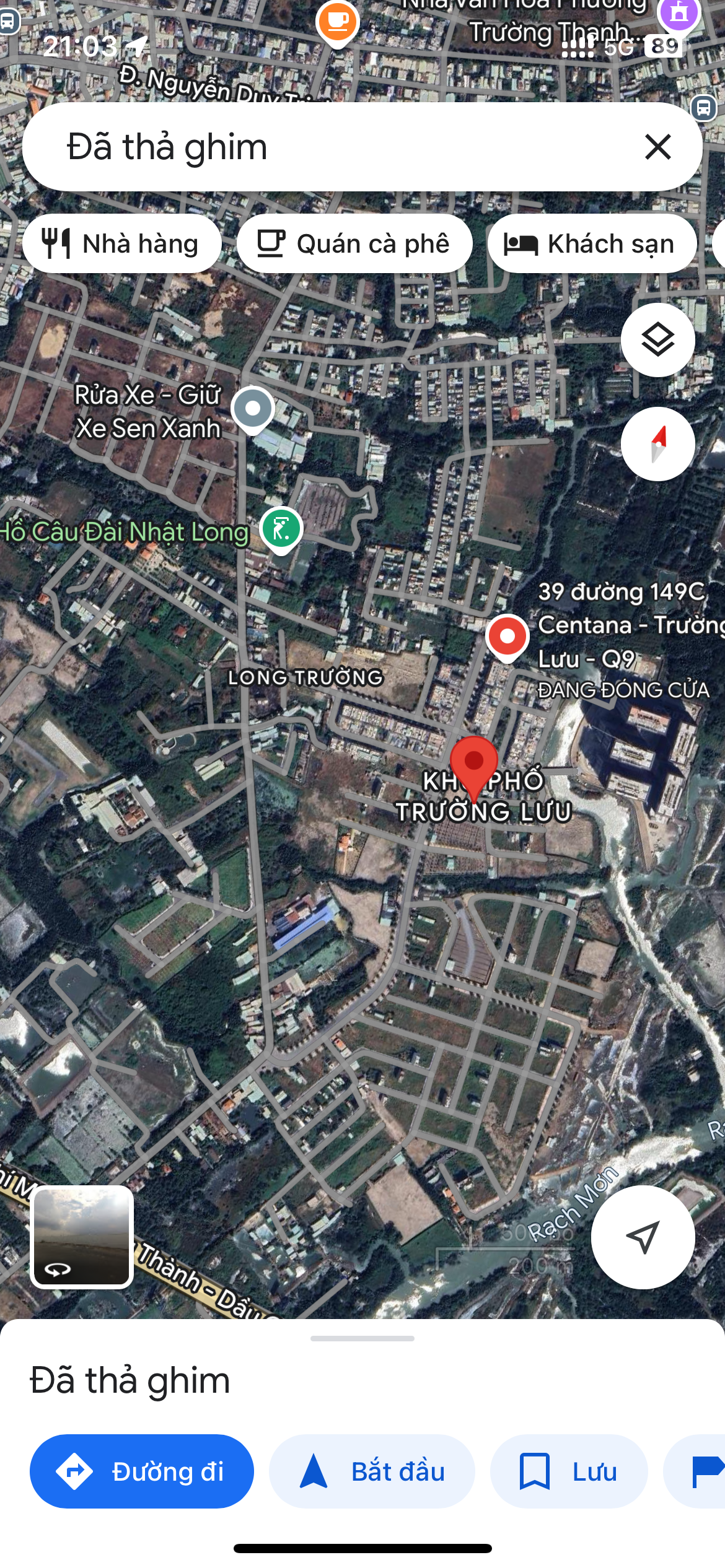Select the Nhà hàng chip
The image size is (725, 1568).
click(x=122, y=243)
